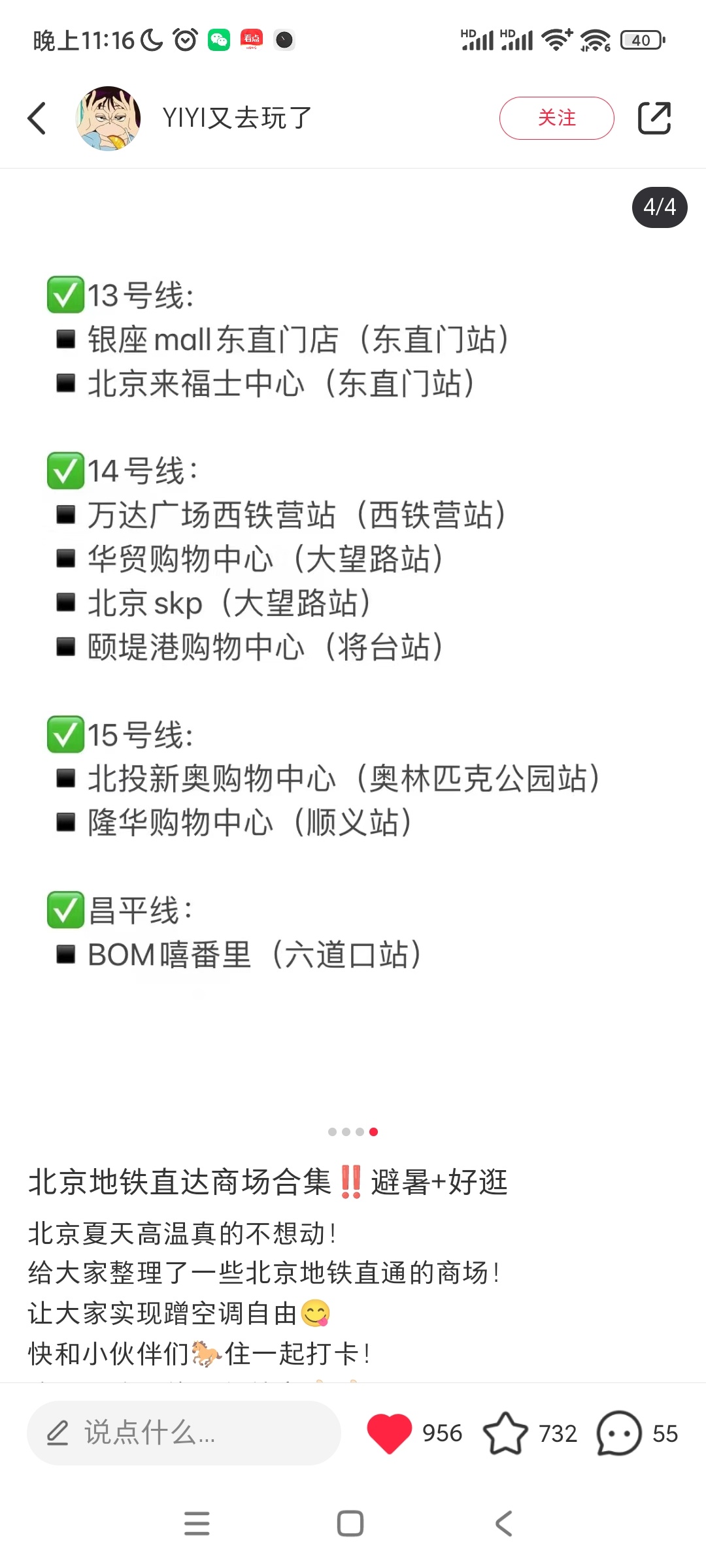
Task: Open YIYI又去玩了 profile avatar
Action: click(108, 118)
